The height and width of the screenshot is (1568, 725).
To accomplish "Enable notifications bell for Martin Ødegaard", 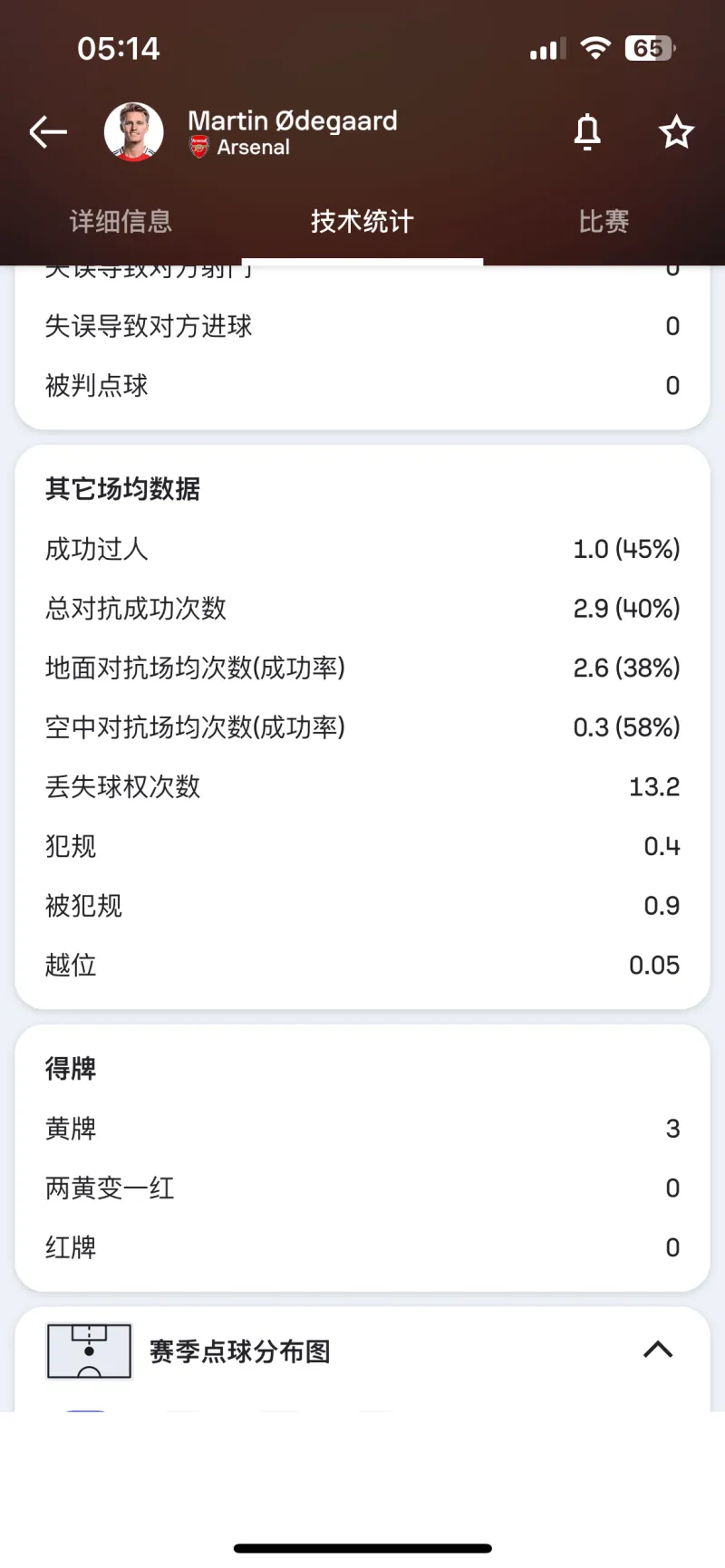I will click(587, 132).
